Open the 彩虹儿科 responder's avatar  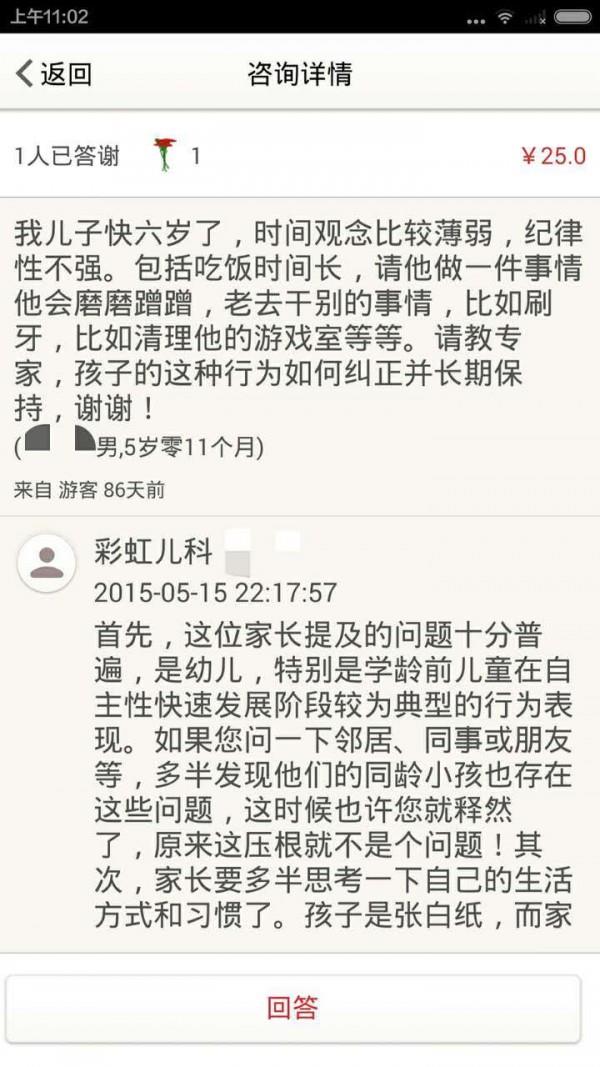point(47,564)
